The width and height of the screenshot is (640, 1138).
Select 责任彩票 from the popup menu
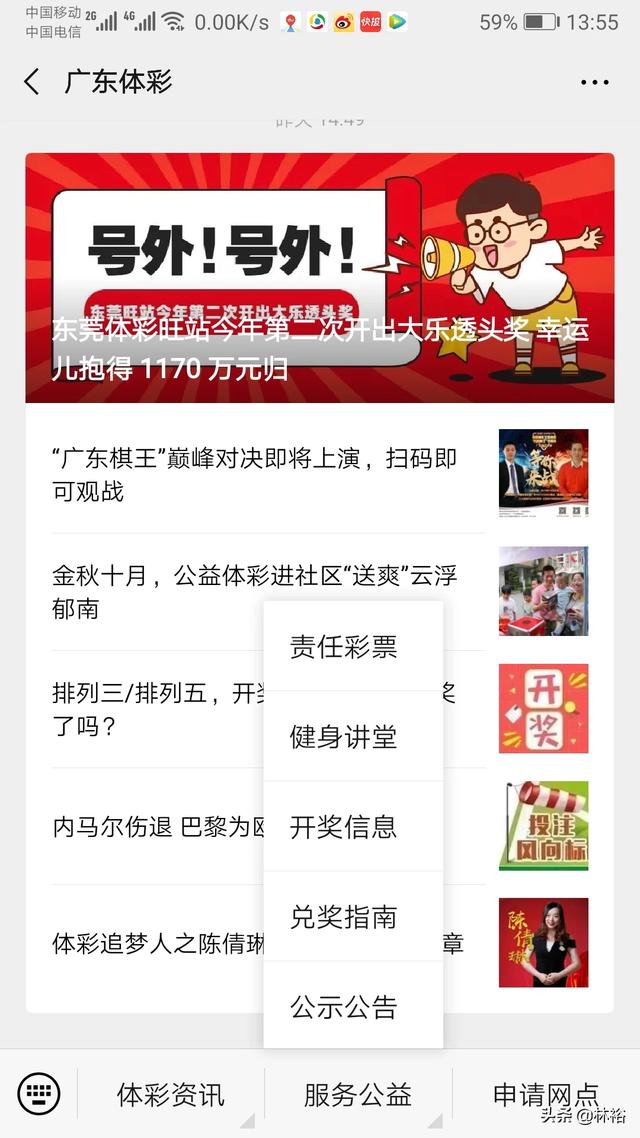tap(343, 647)
